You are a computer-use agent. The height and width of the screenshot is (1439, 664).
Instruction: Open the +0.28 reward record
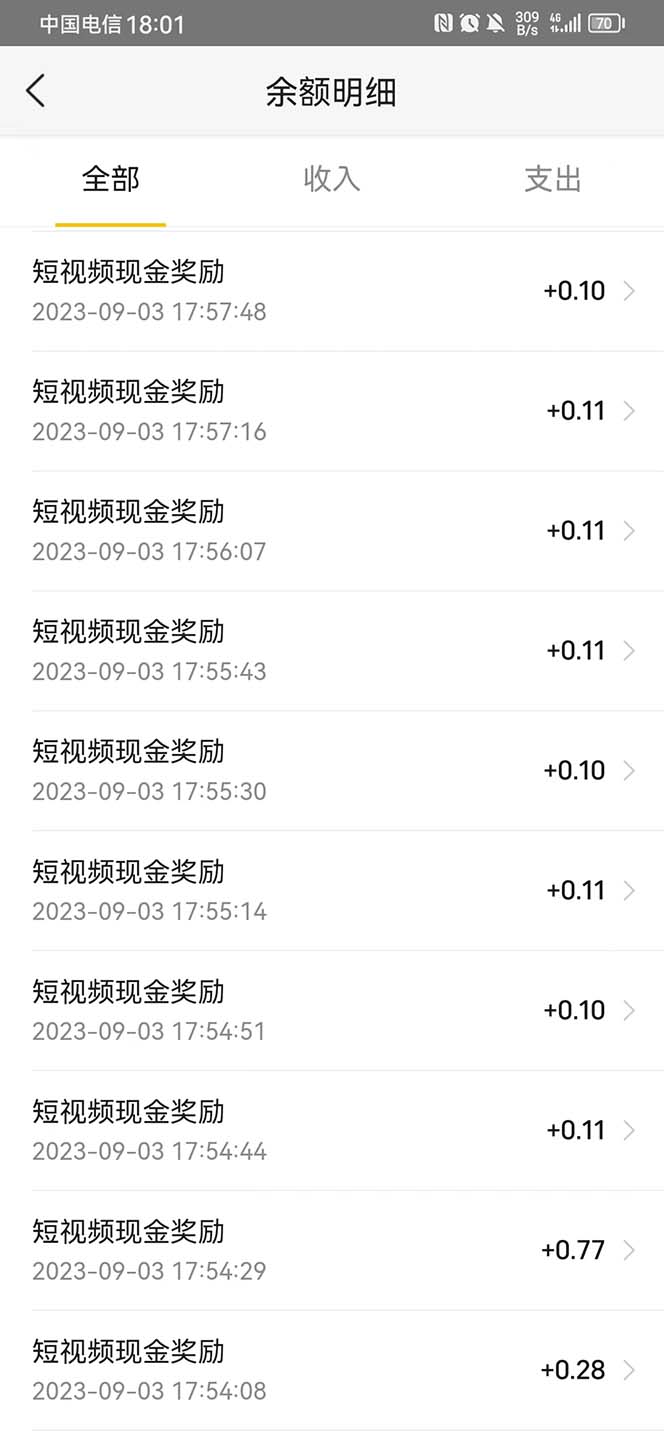point(332,1371)
